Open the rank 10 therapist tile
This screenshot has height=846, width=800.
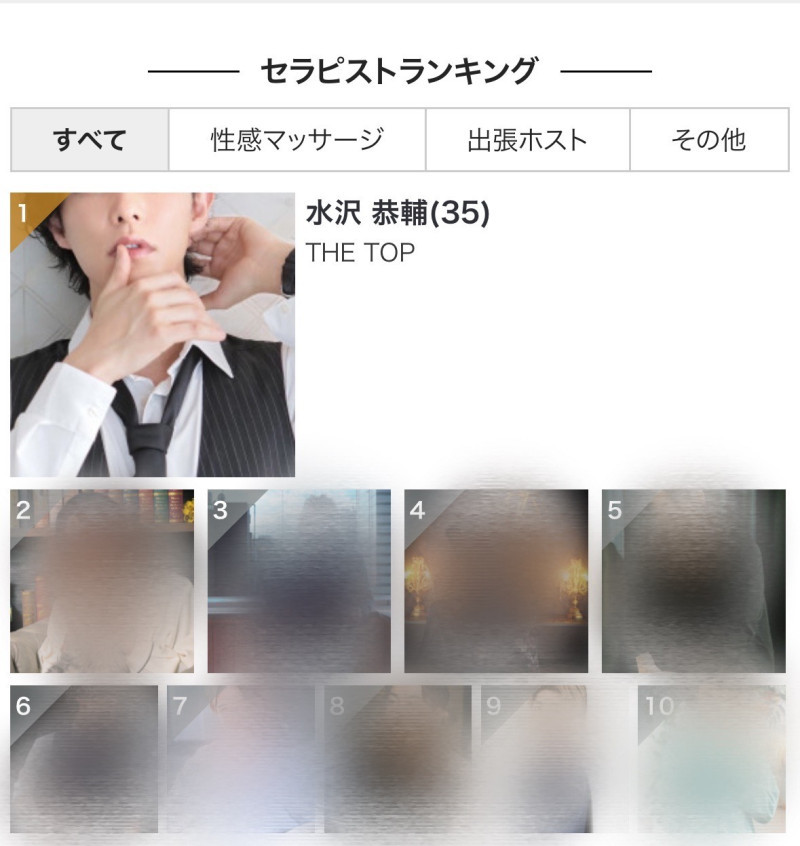(712, 759)
